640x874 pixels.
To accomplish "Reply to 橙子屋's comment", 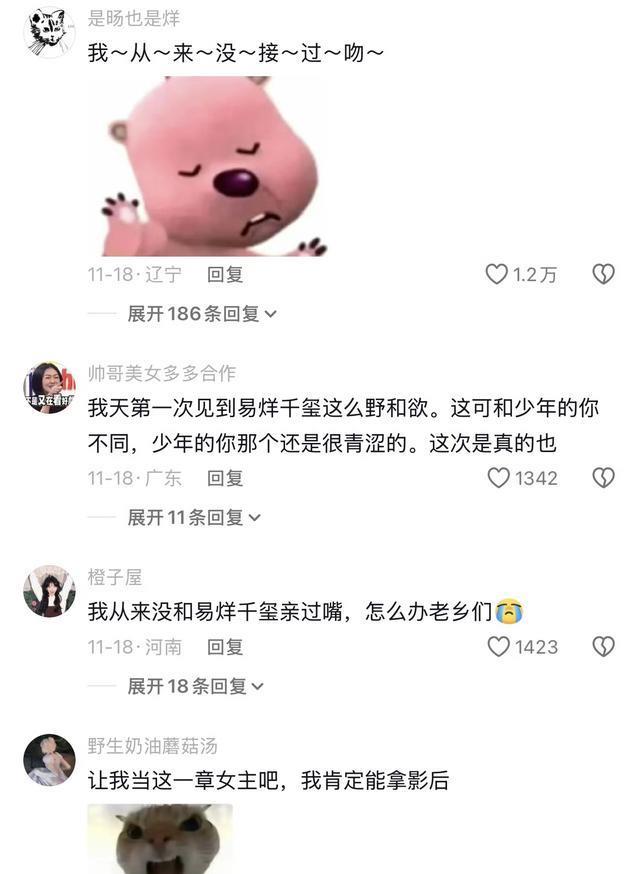I will tap(225, 647).
